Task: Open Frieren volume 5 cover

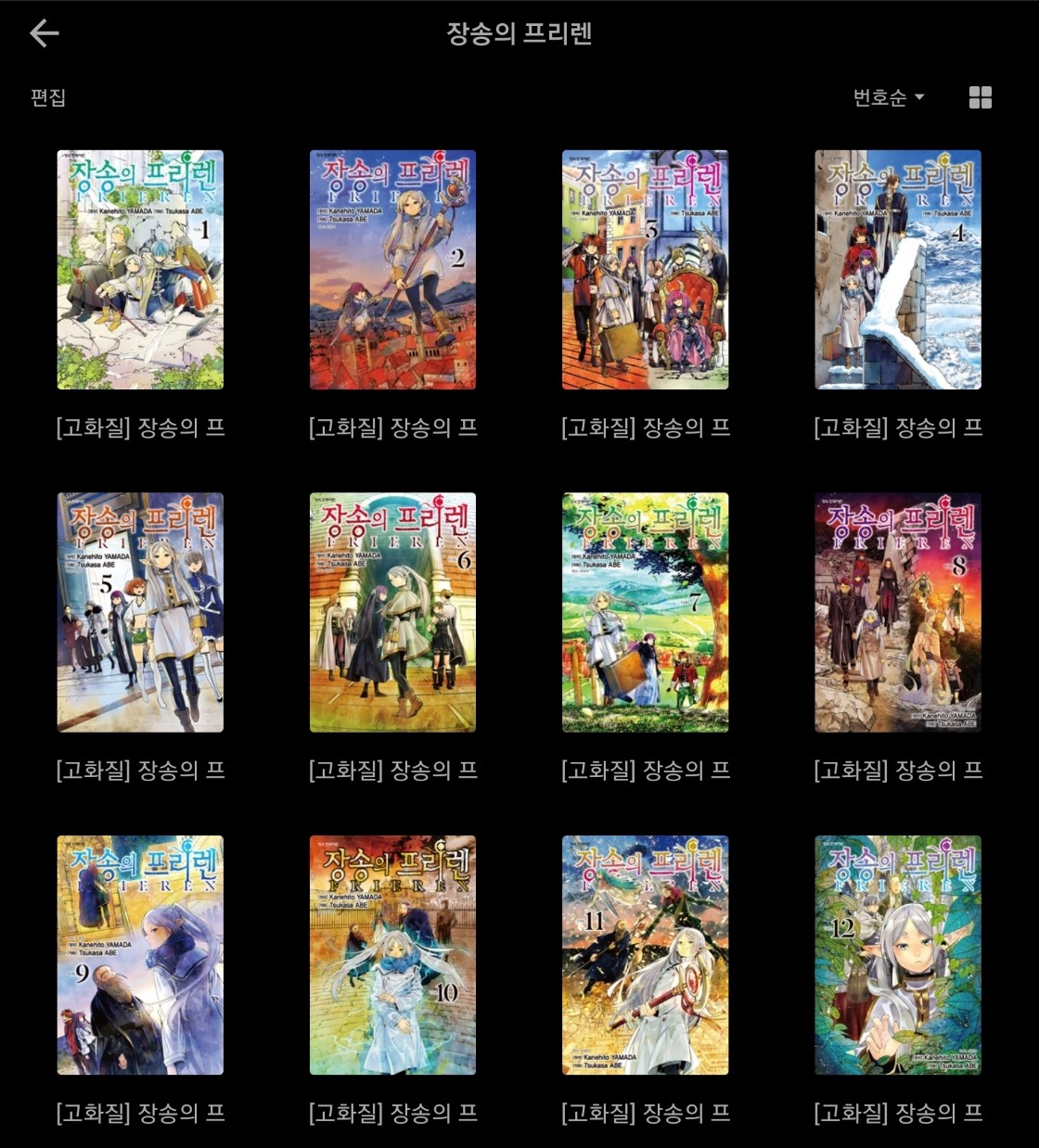Action: [x=140, y=612]
